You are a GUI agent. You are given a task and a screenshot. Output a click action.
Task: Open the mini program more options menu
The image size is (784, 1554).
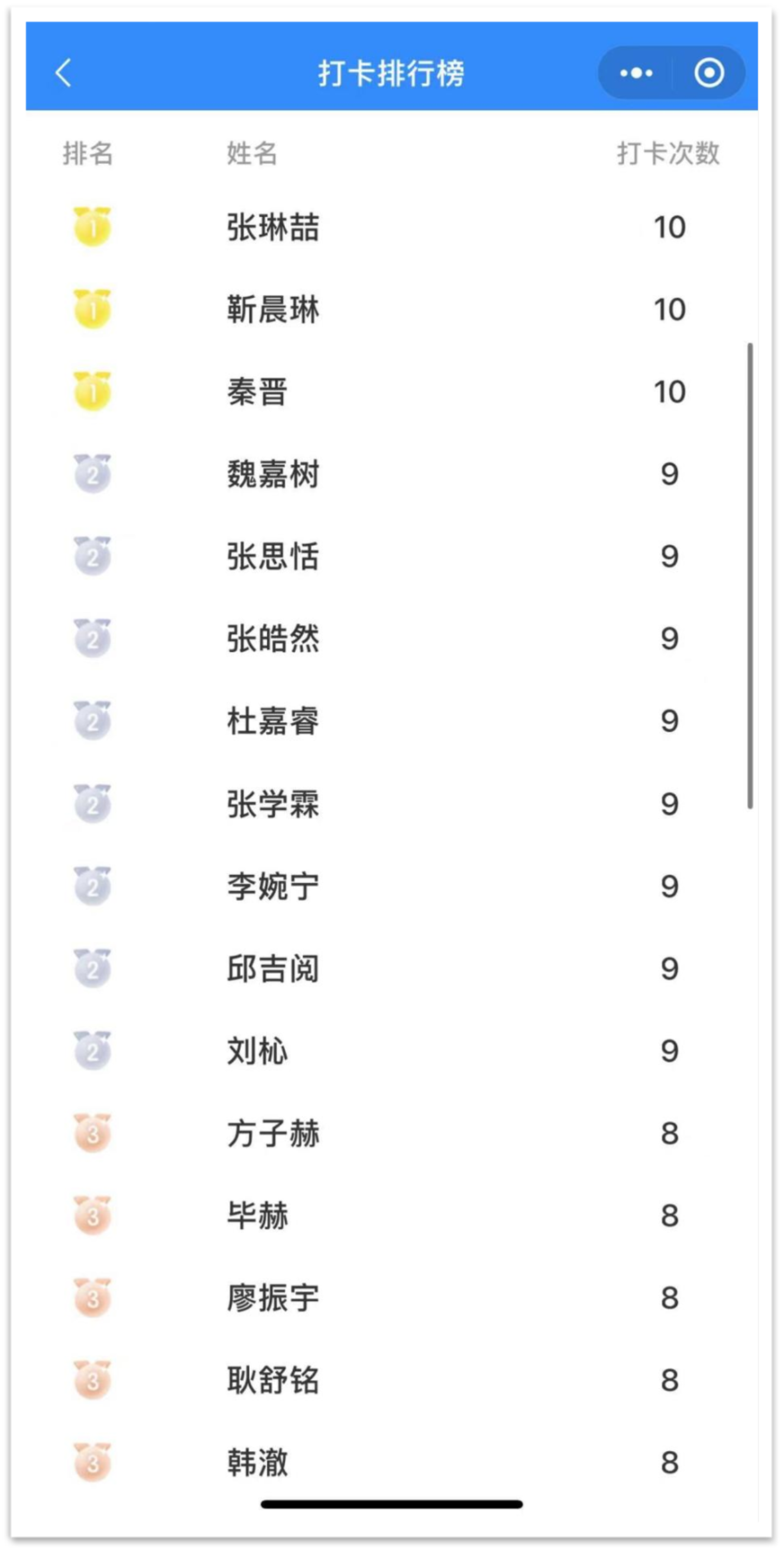pyautogui.click(x=635, y=73)
